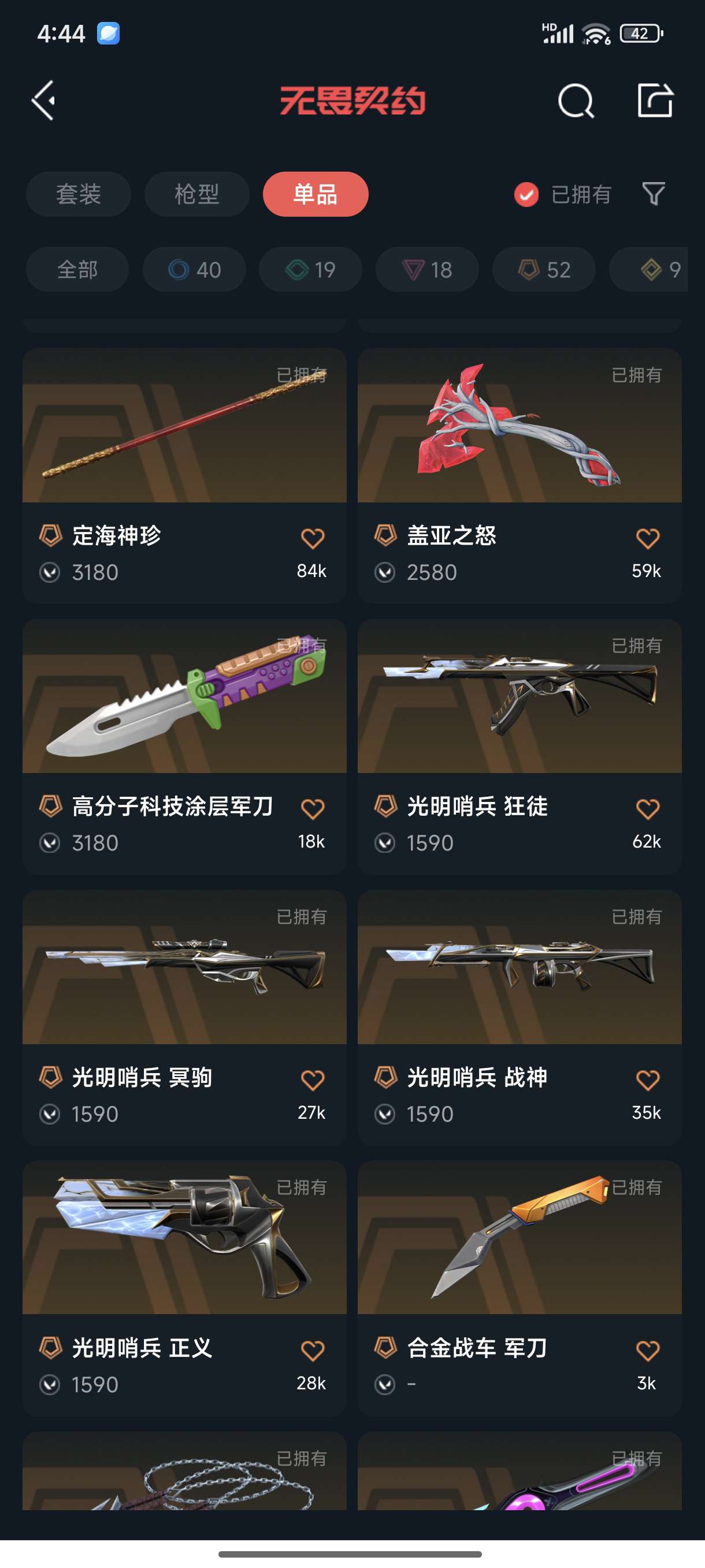The height and width of the screenshot is (1568, 705).
Task: Open the funnel filter icon
Action: click(x=654, y=194)
